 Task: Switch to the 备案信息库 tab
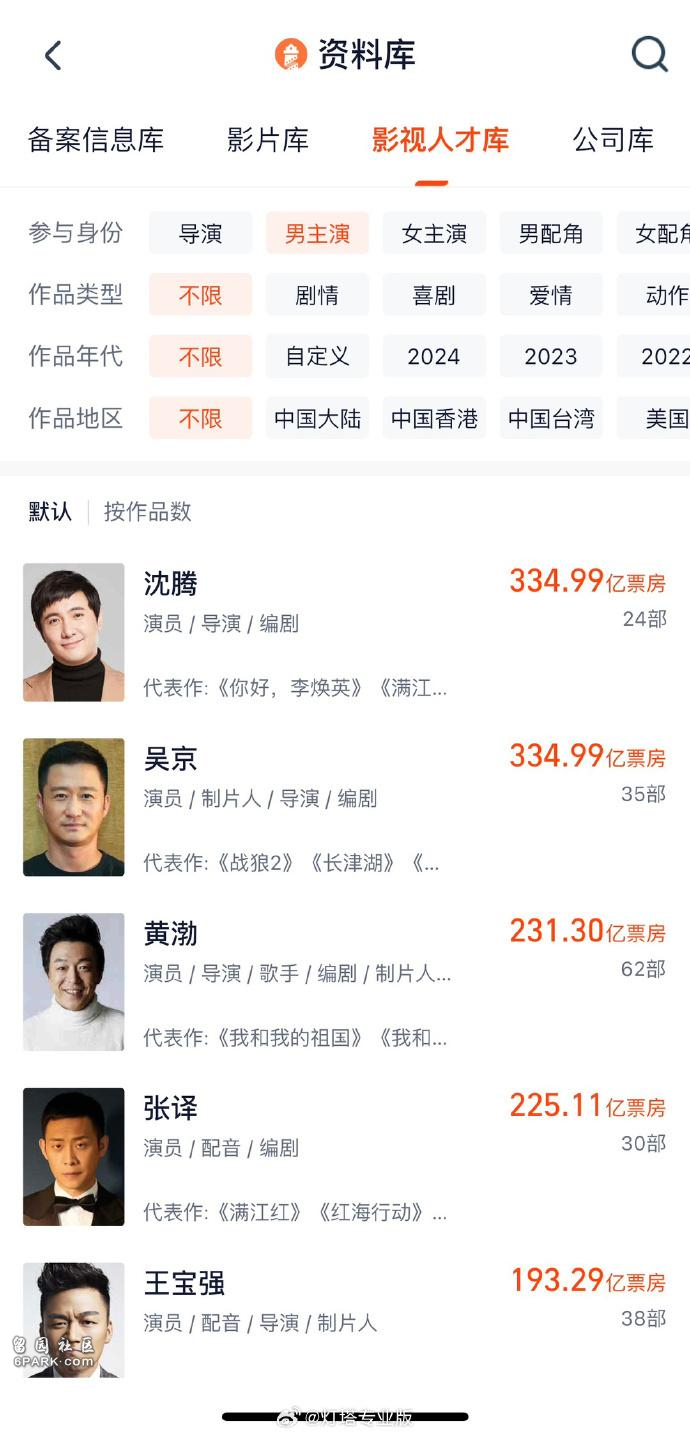[96, 140]
